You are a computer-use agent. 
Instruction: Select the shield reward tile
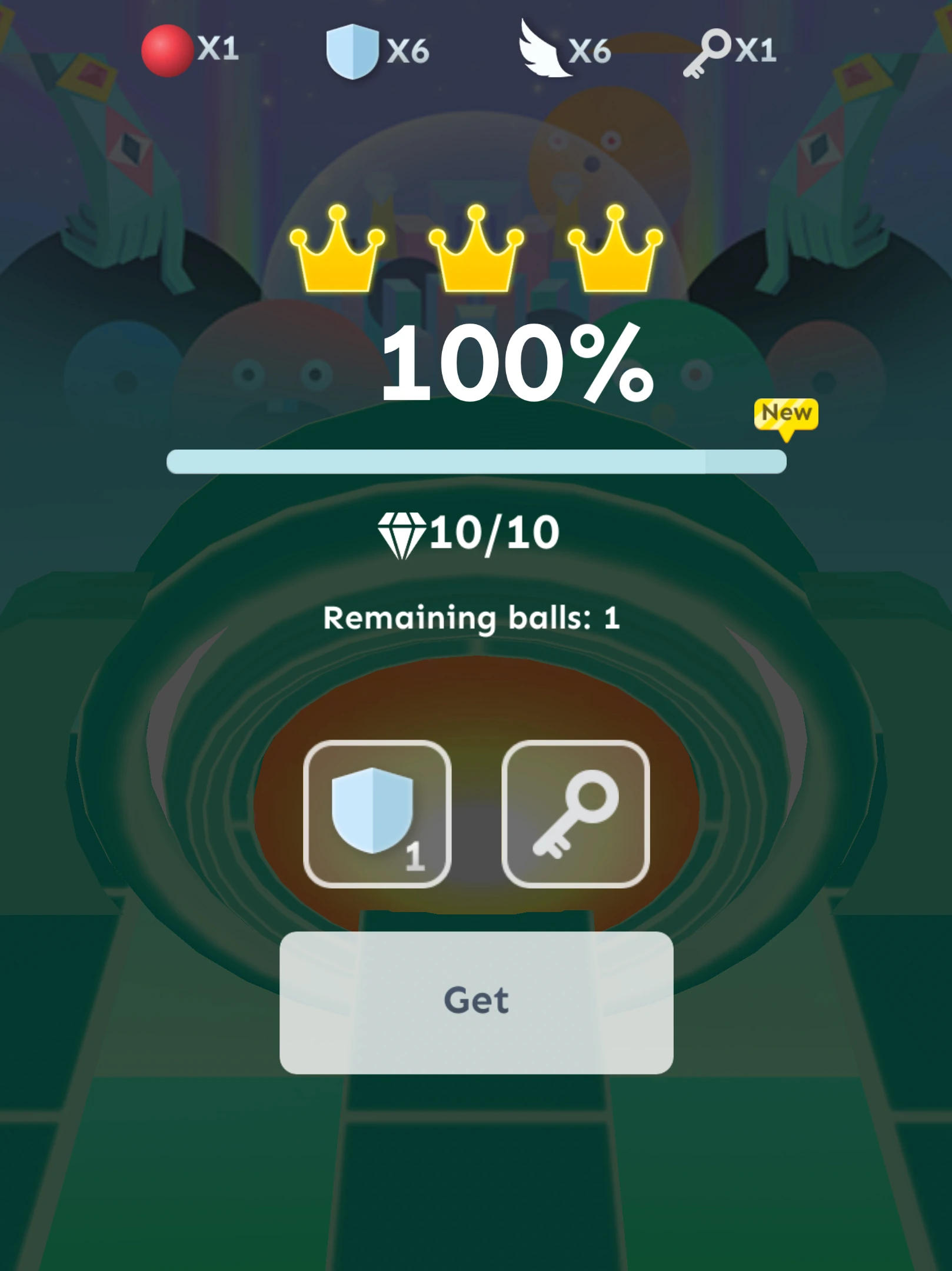[x=377, y=814]
